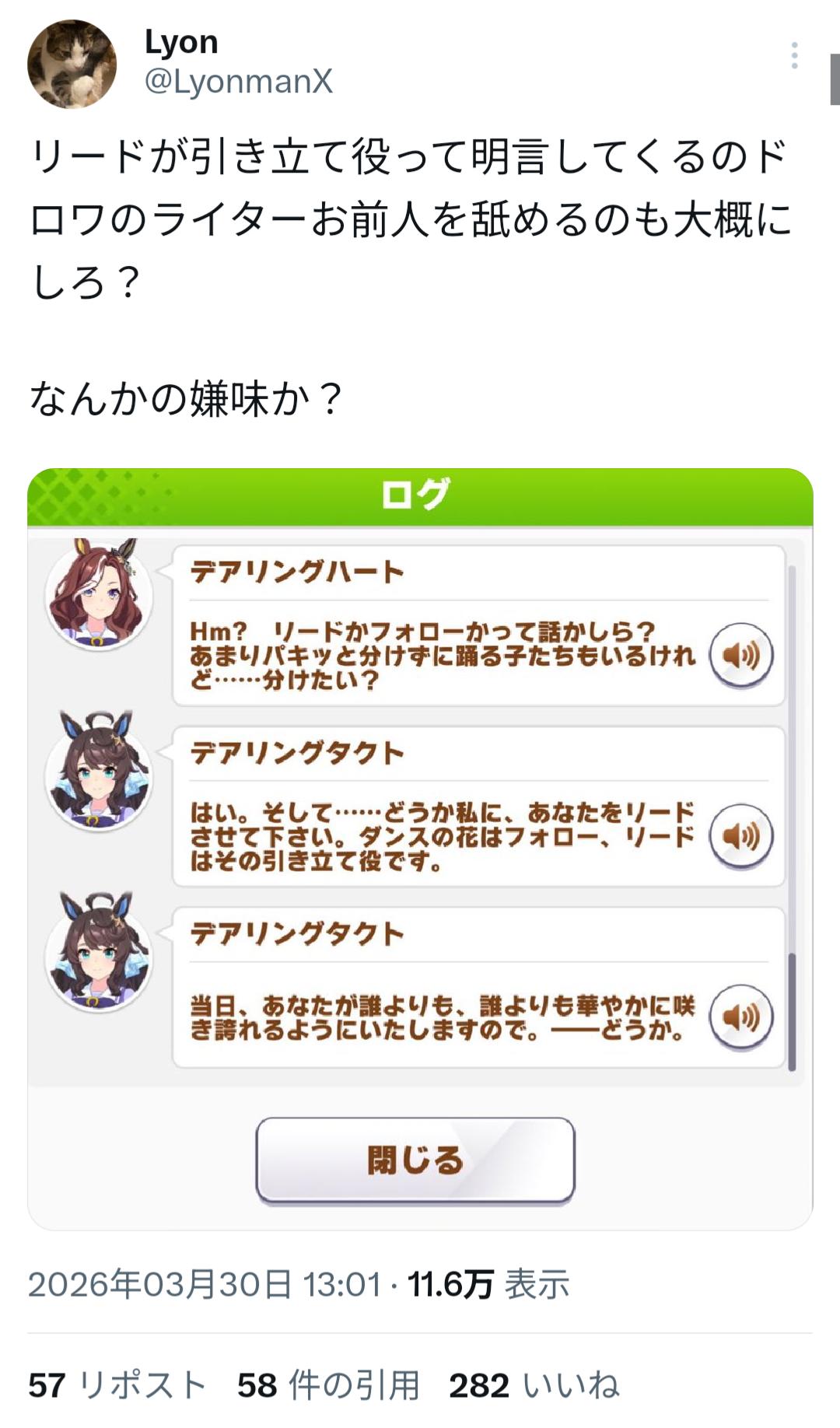
Task: Open Lyon's profile from the avatar
Action: [72, 64]
